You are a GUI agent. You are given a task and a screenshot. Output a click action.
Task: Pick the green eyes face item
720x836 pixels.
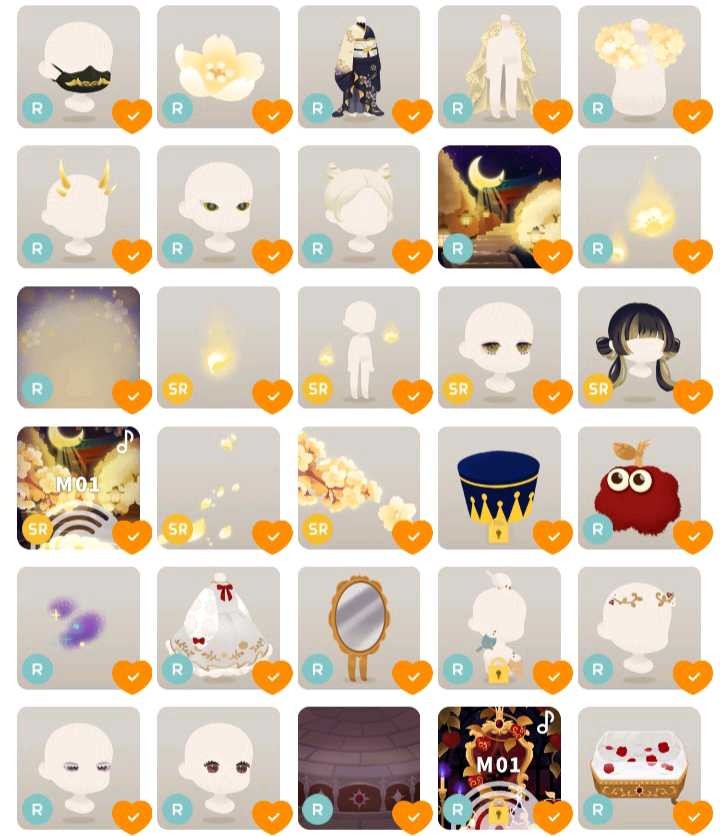tap(218, 207)
